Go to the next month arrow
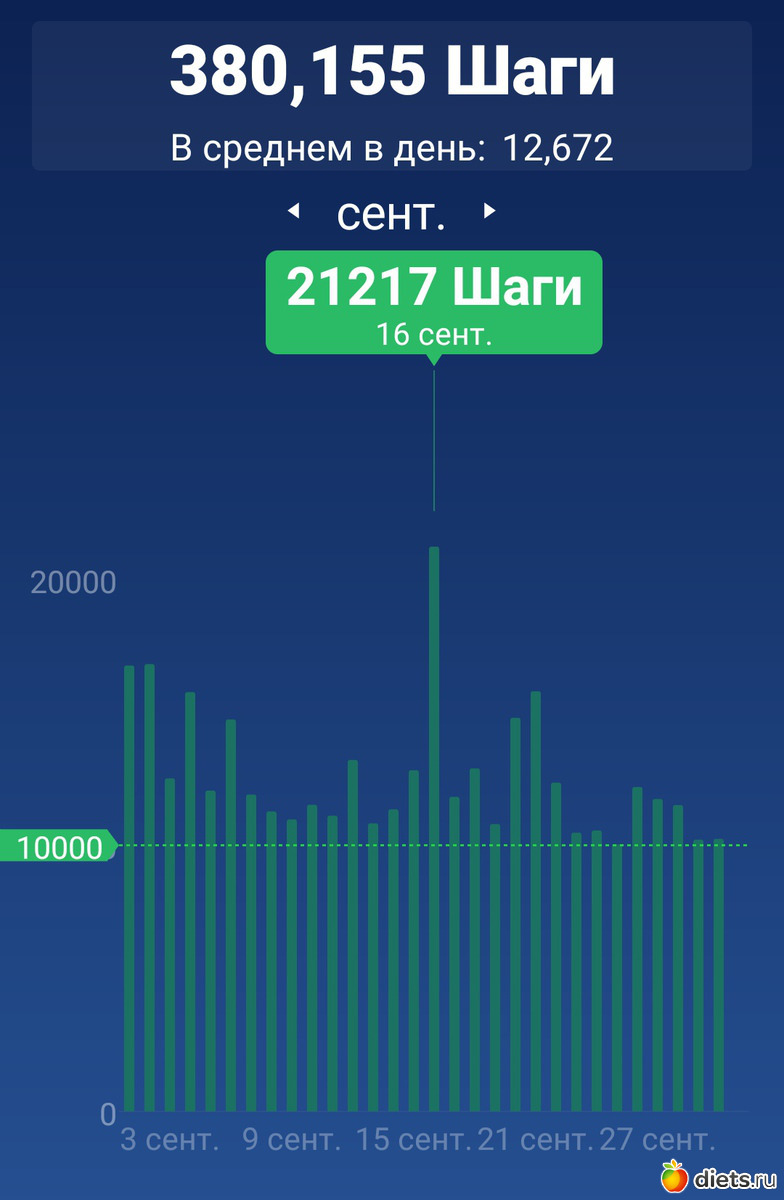This screenshot has width=784, height=1200. (489, 211)
